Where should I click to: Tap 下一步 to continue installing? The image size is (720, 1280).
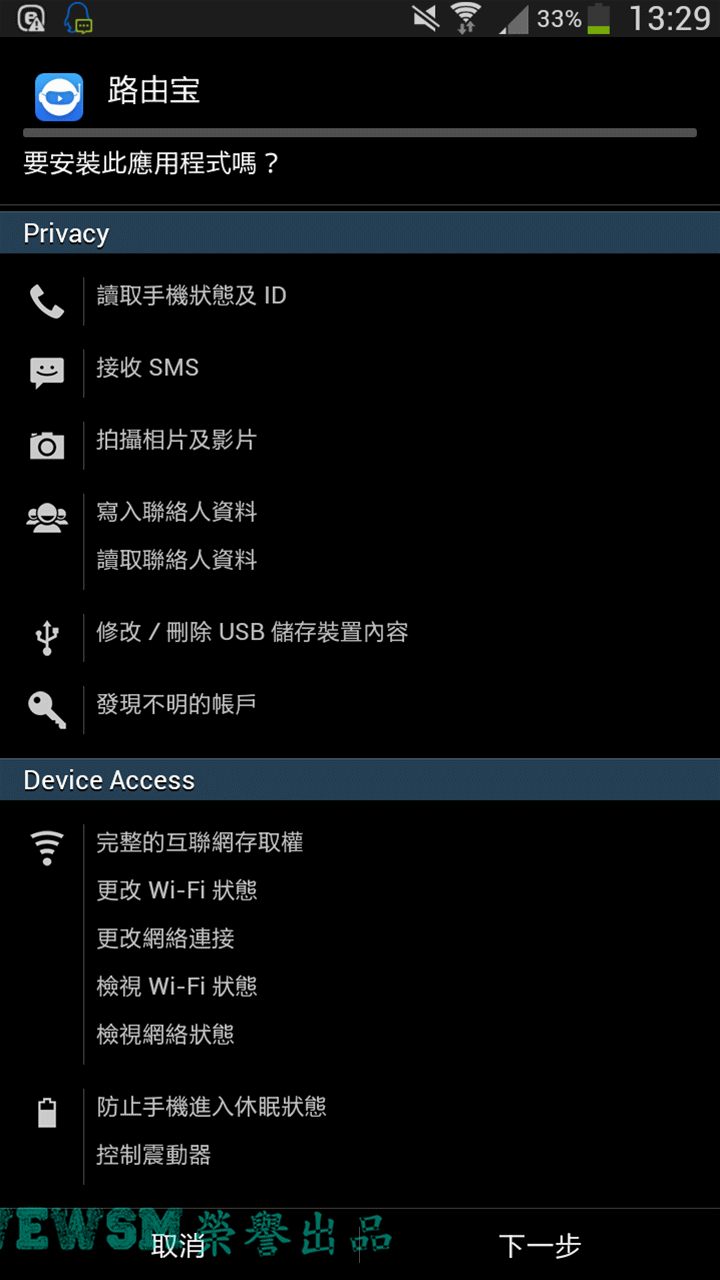(540, 1245)
